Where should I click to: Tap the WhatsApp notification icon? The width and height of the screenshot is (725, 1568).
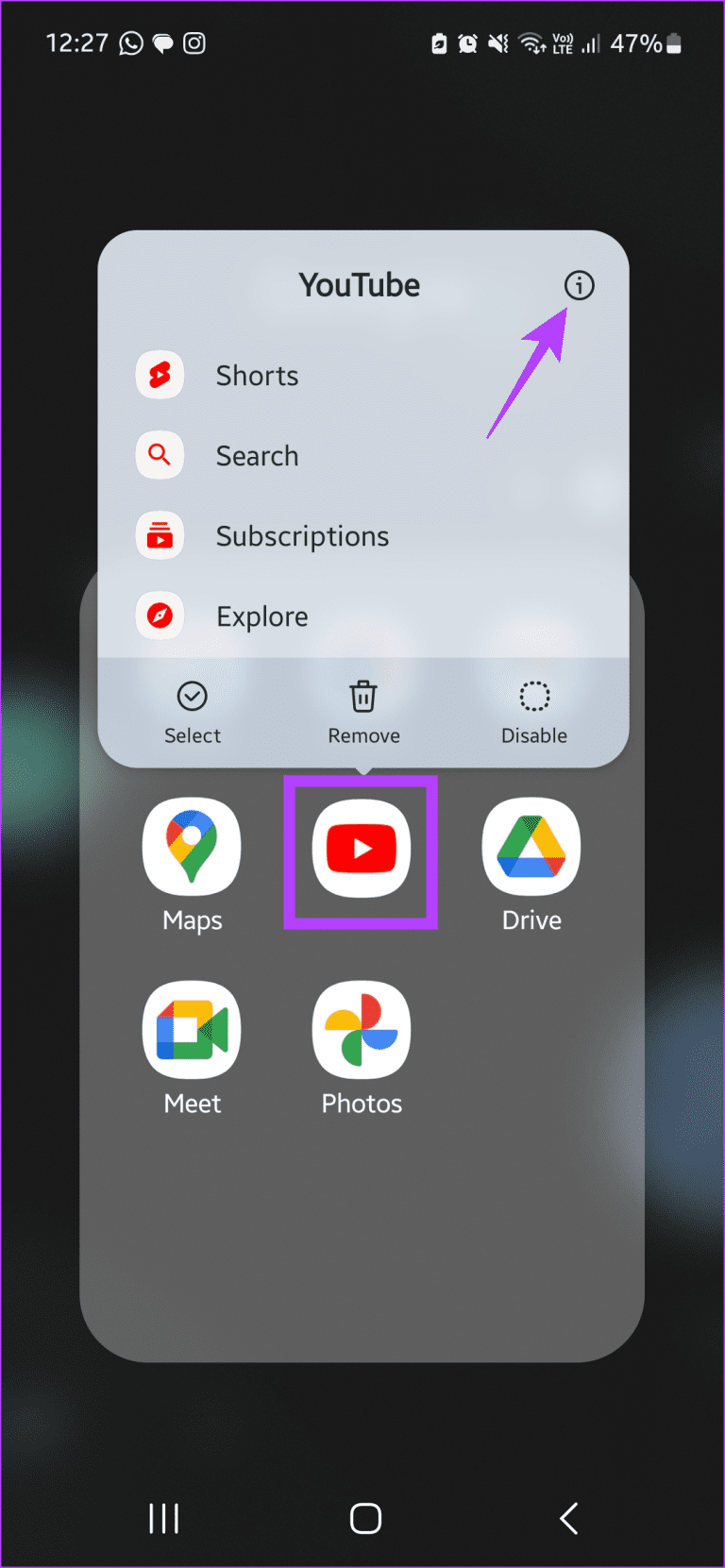click(x=131, y=42)
